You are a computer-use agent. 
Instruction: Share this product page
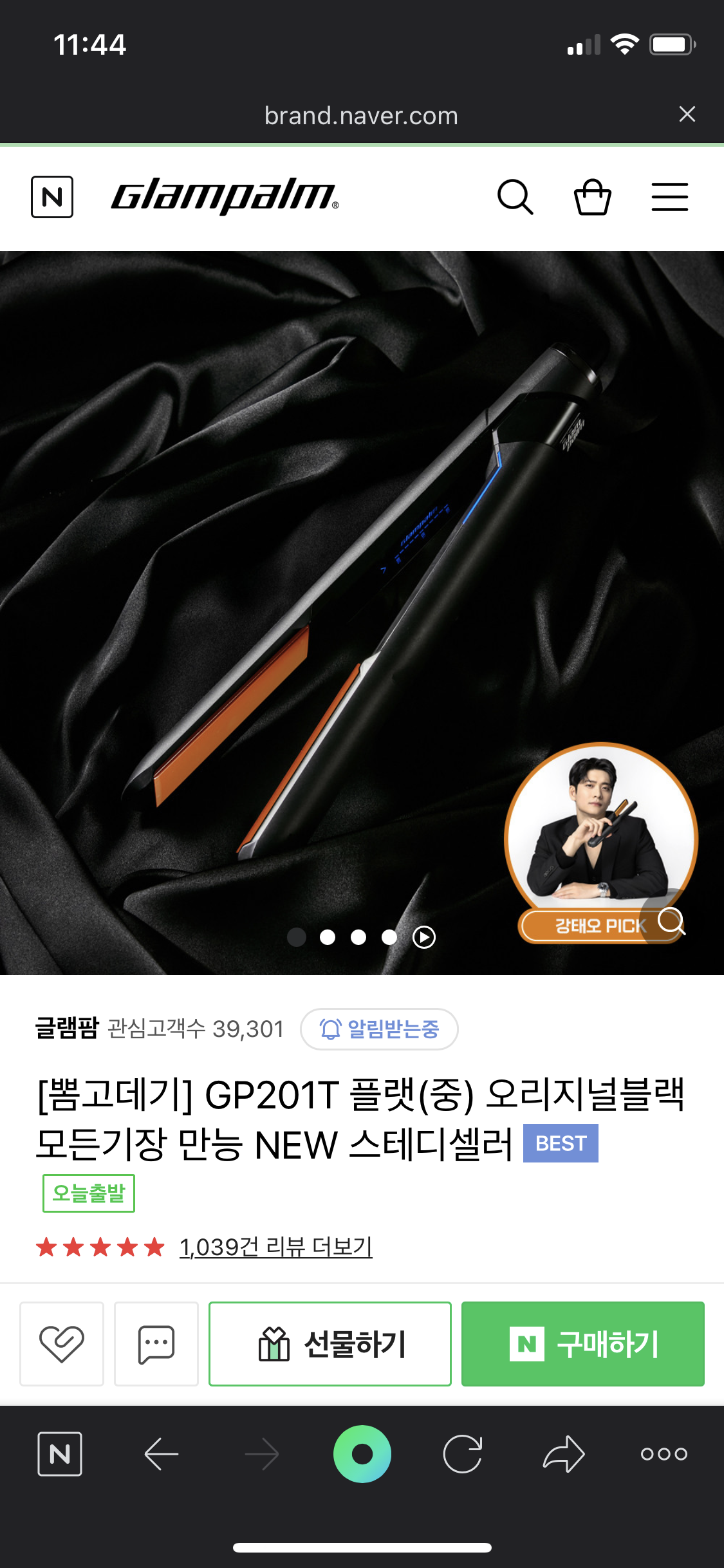click(x=564, y=1454)
